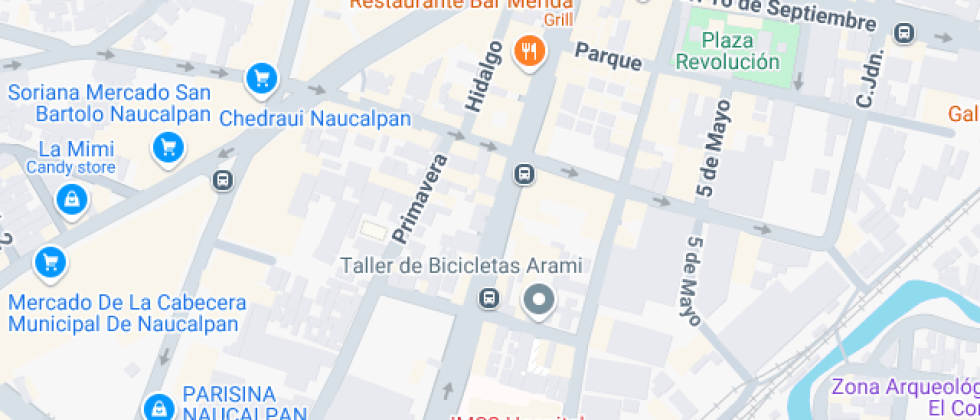980x420 pixels.
Task: Select the Mercado De La Cabecera cart marker
Action: pos(49,263)
